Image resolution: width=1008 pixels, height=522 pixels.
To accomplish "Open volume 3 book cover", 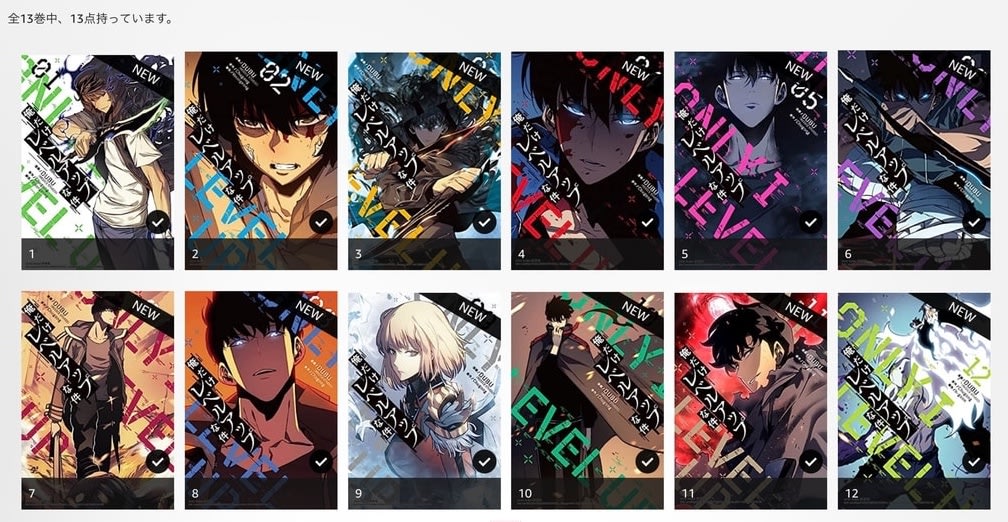I will [424, 150].
